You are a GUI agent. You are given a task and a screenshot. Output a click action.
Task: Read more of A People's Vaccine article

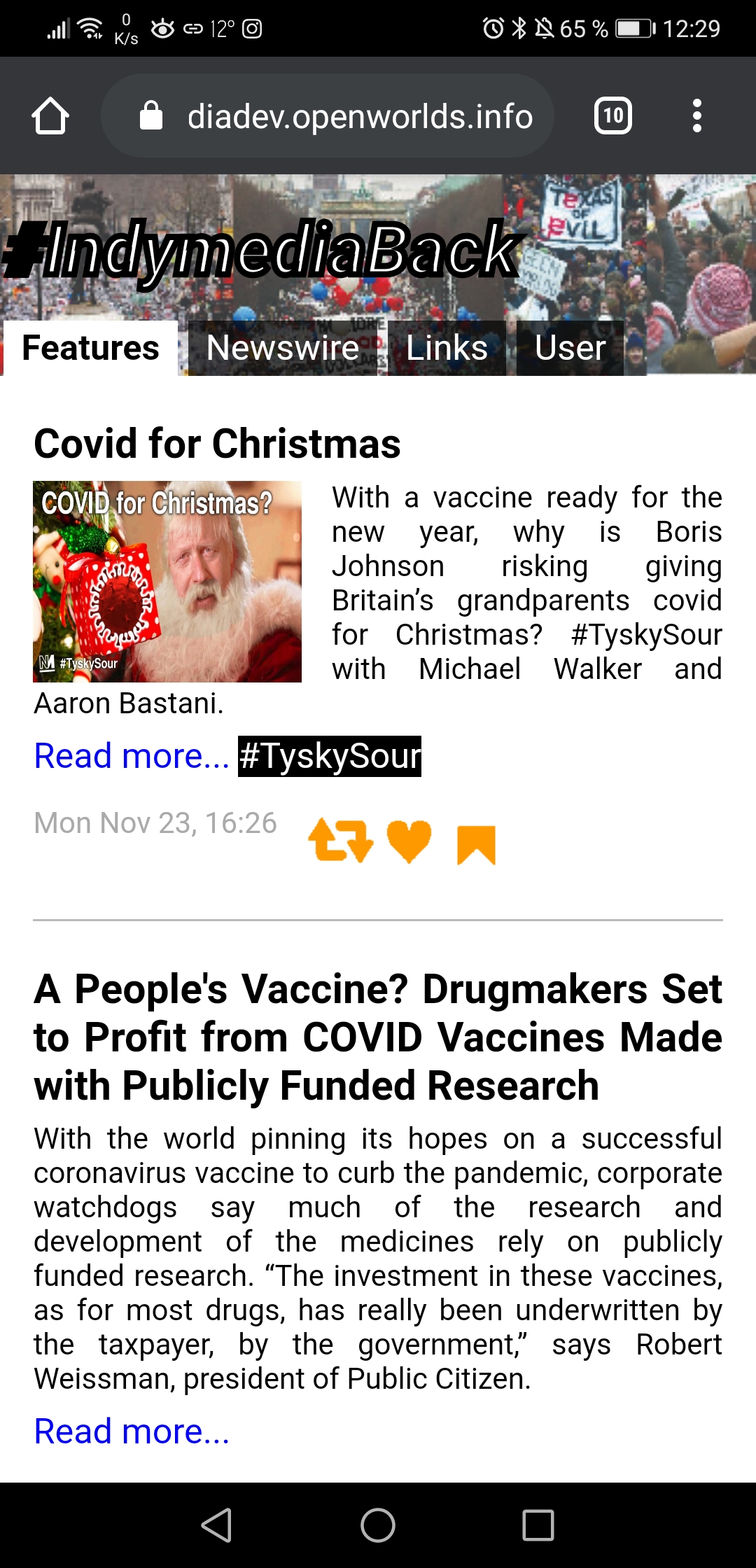(x=132, y=1431)
